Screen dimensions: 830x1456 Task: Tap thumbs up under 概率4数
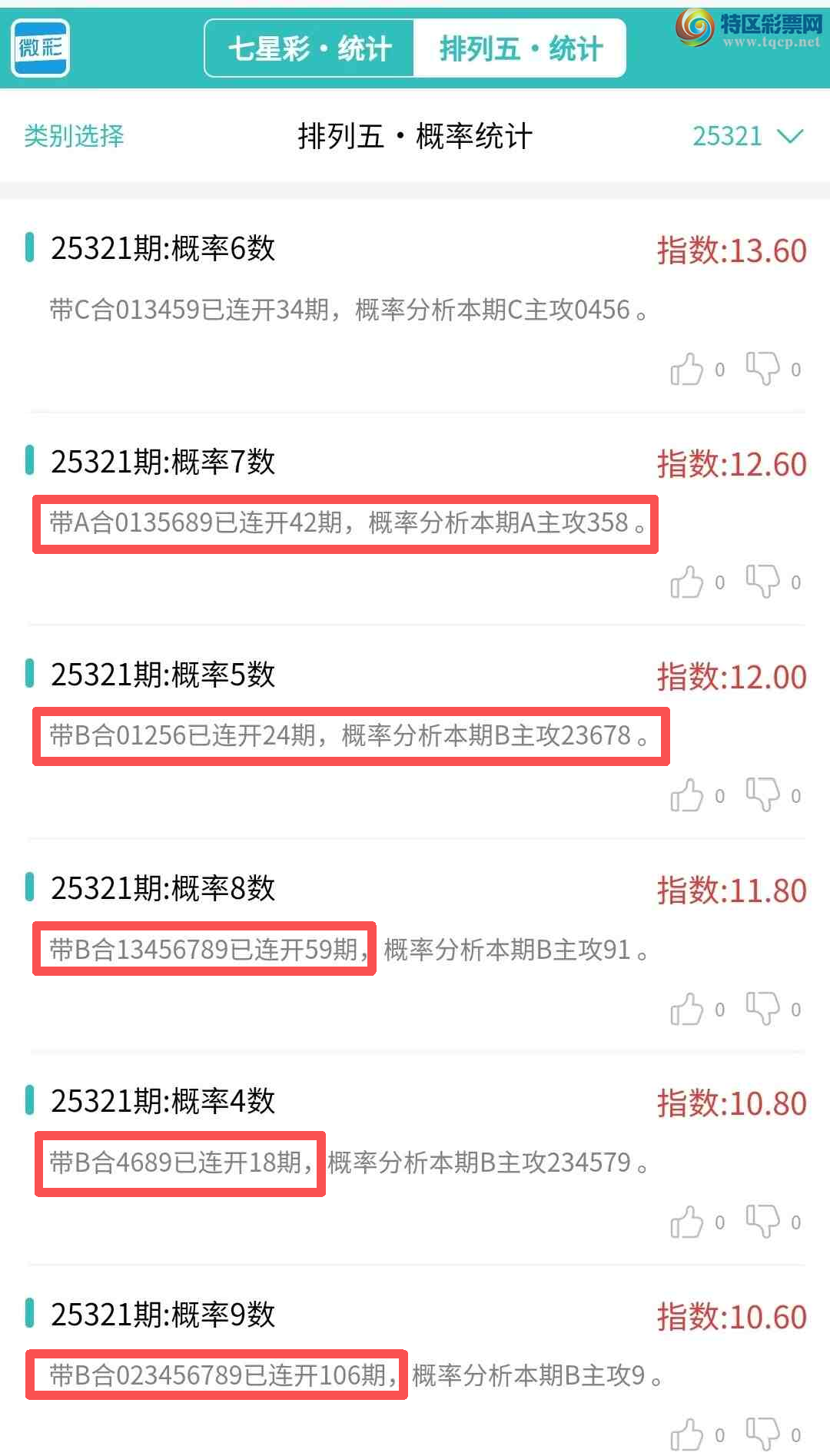[x=687, y=1222]
